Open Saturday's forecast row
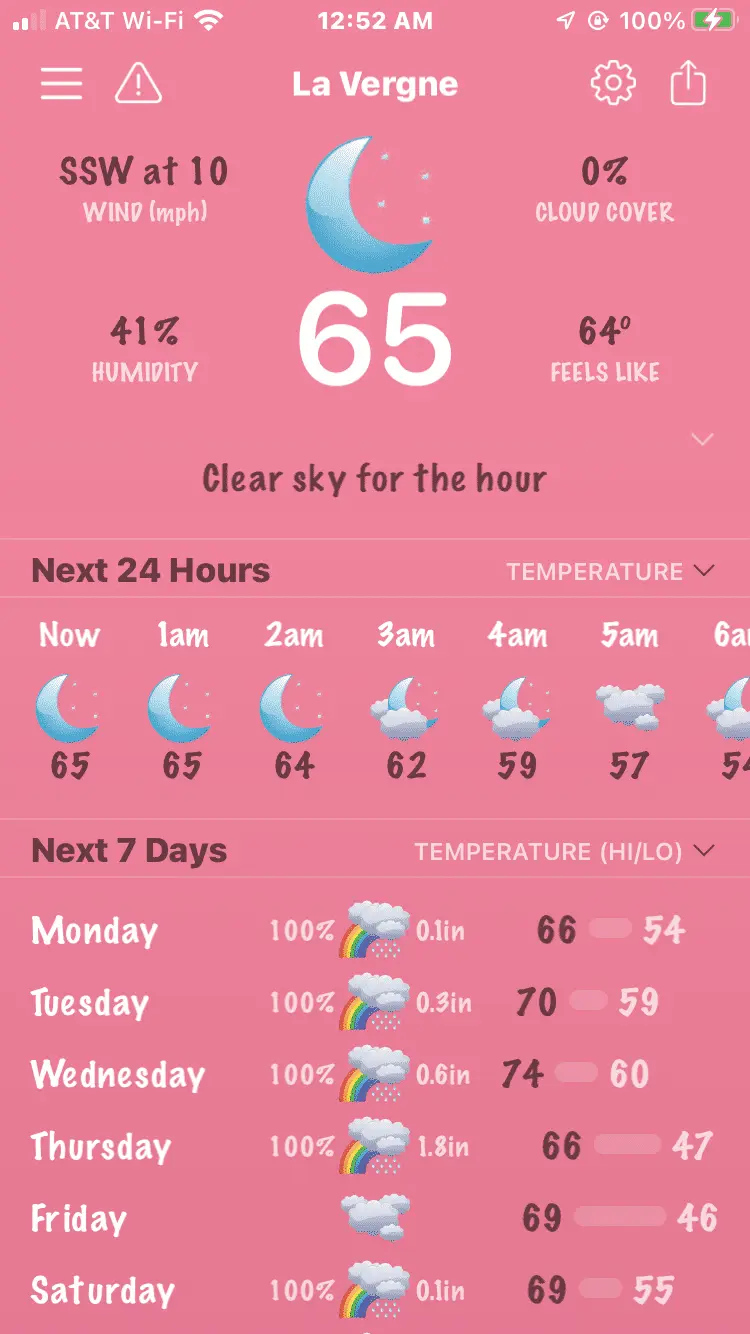The image size is (750, 1334). point(375,1290)
